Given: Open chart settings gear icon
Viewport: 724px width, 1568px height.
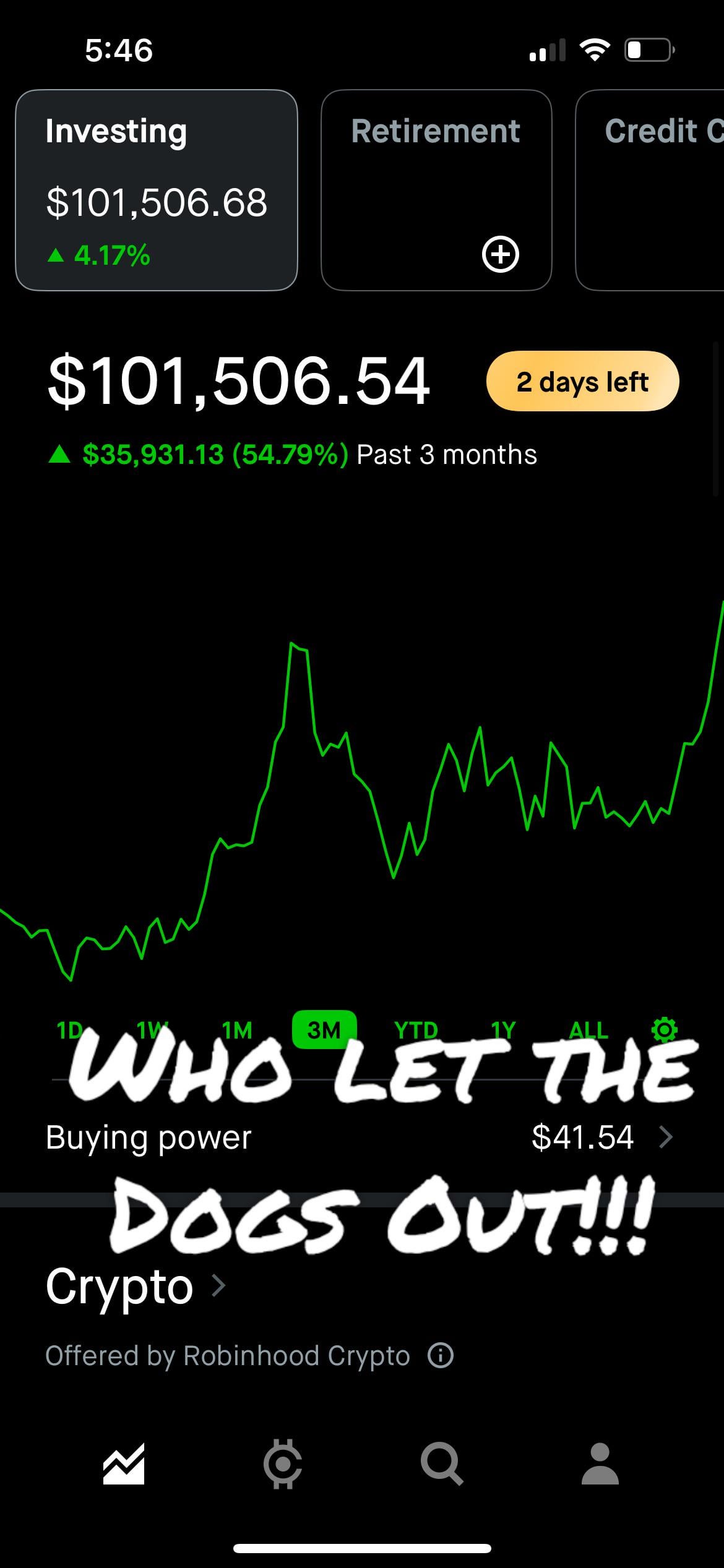Looking at the screenshot, I should point(665,1029).
